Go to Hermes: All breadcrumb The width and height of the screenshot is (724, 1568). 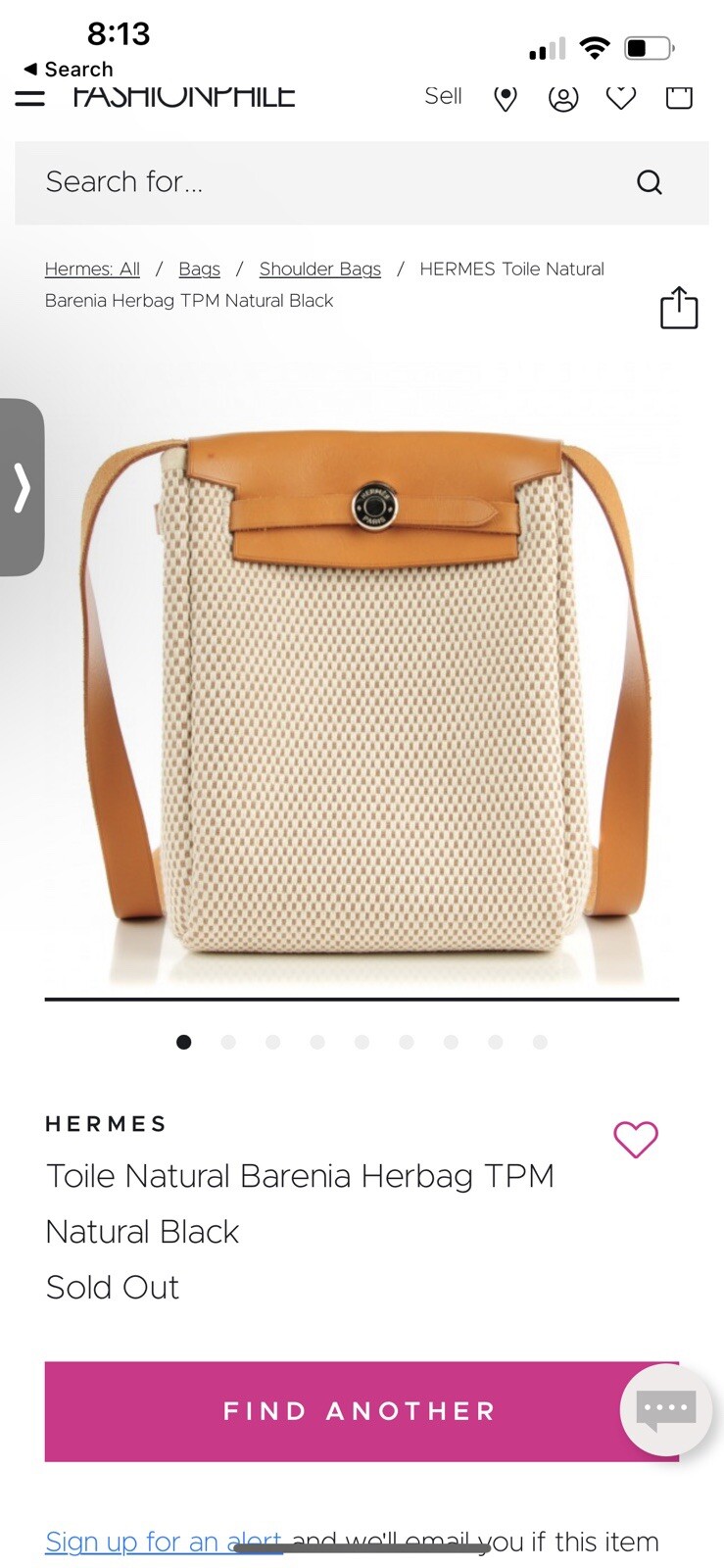pyautogui.click(x=92, y=269)
